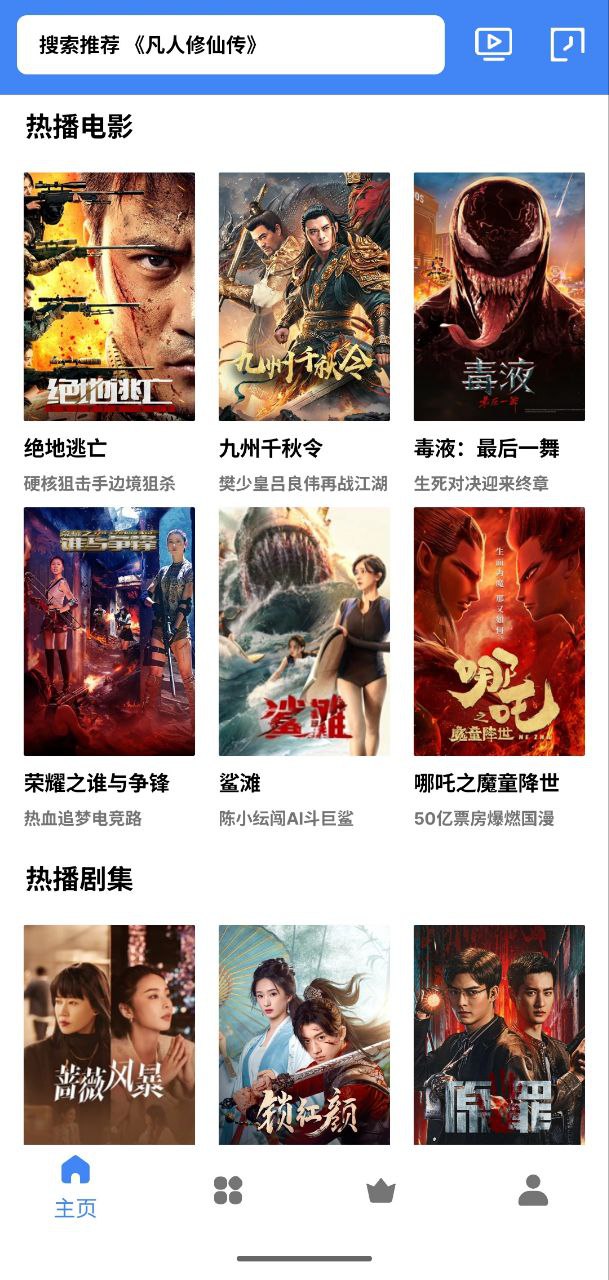Switch to the categories grid tab
609x1280 pixels.
click(228, 1190)
